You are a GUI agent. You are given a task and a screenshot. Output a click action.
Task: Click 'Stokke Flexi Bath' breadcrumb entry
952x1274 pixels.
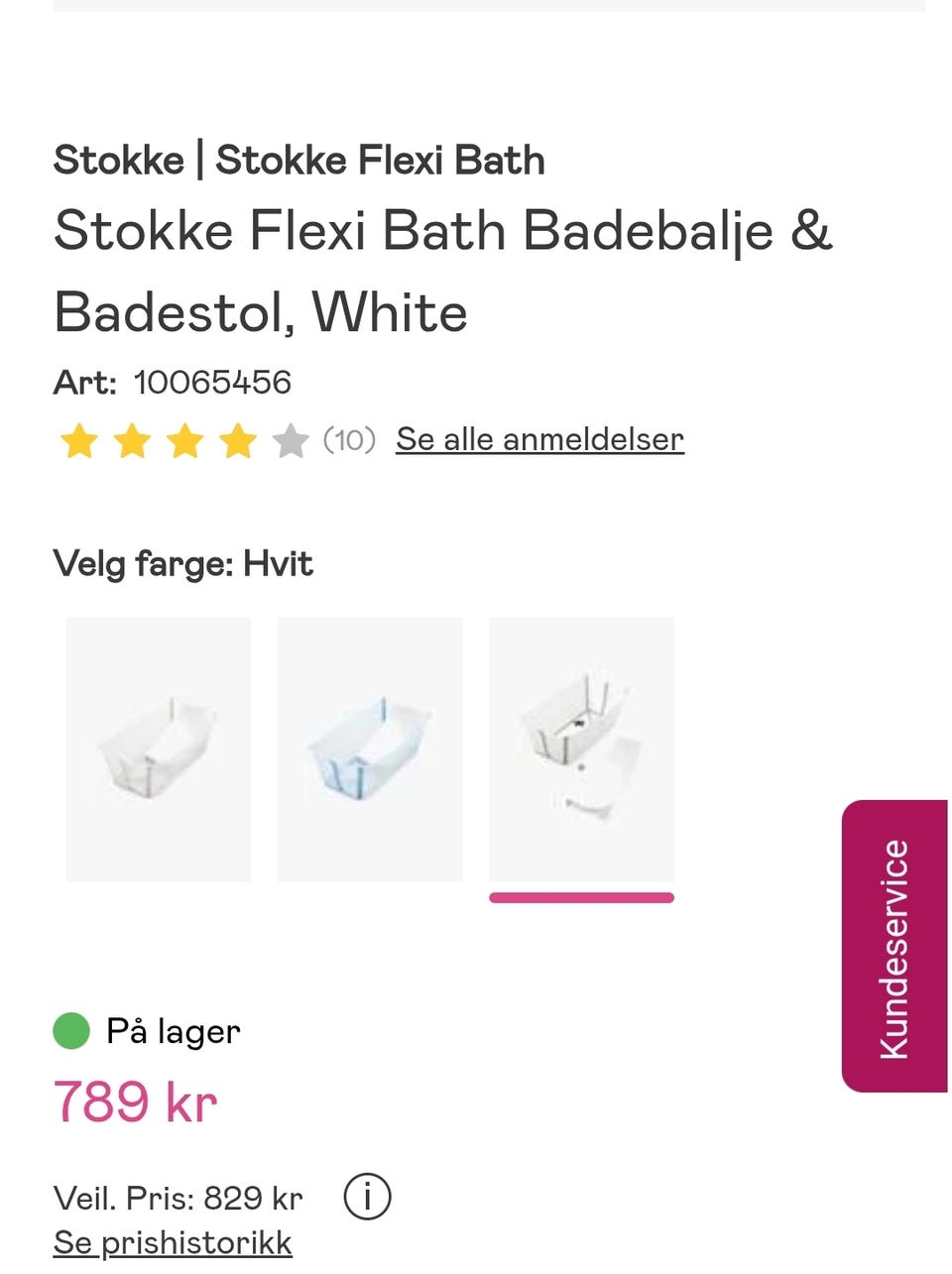tap(381, 159)
